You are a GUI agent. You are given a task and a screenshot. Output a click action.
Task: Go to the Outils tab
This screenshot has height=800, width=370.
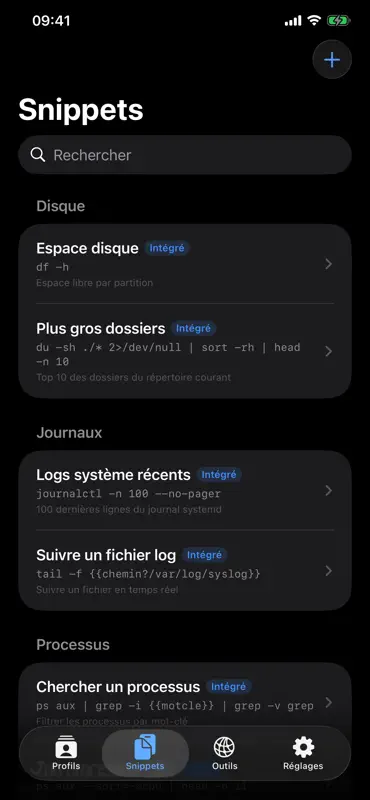click(224, 753)
